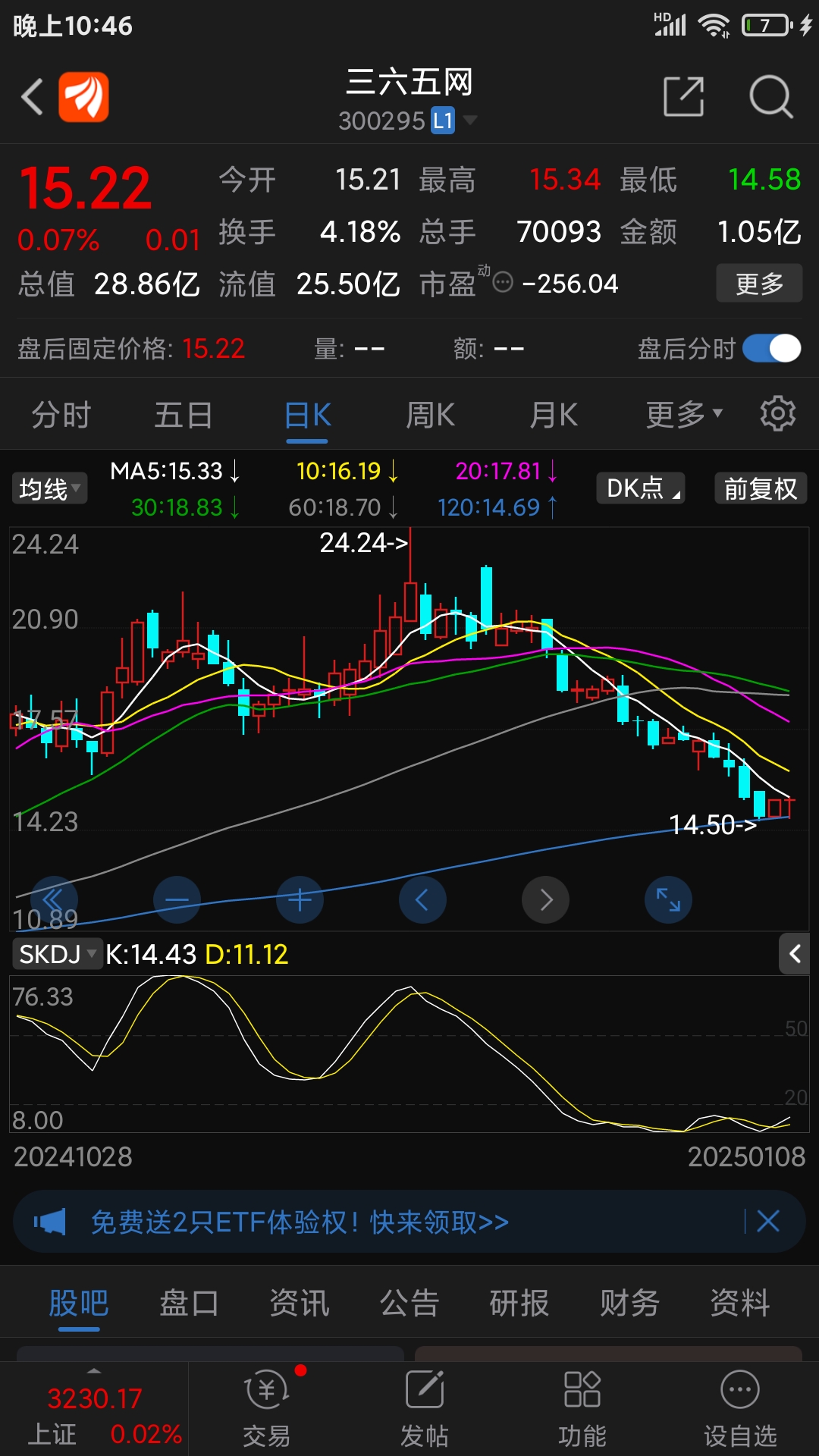The height and width of the screenshot is (1456, 819).
Task: Tap 更多 button beside 市盈 value
Action: click(x=759, y=284)
